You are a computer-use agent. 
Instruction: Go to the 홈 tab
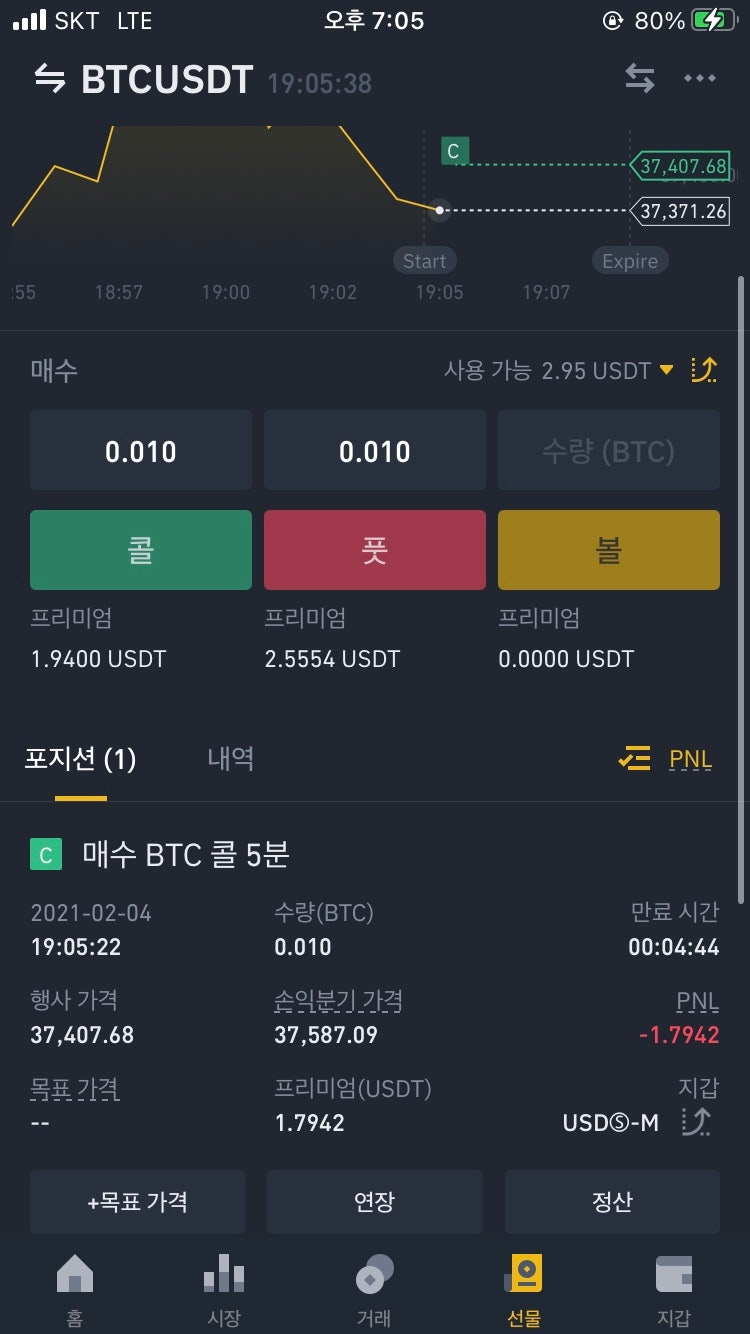tap(75, 1290)
